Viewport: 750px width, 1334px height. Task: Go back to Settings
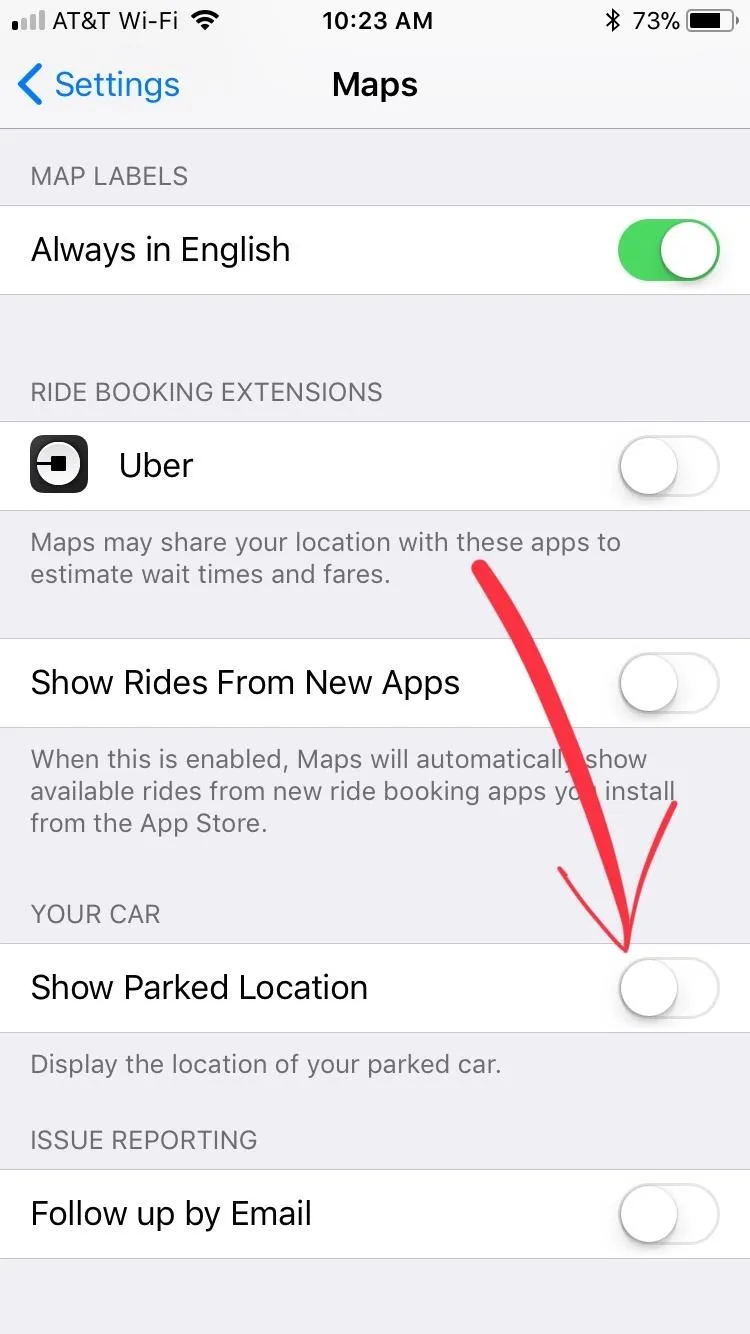pyautogui.click(x=98, y=85)
